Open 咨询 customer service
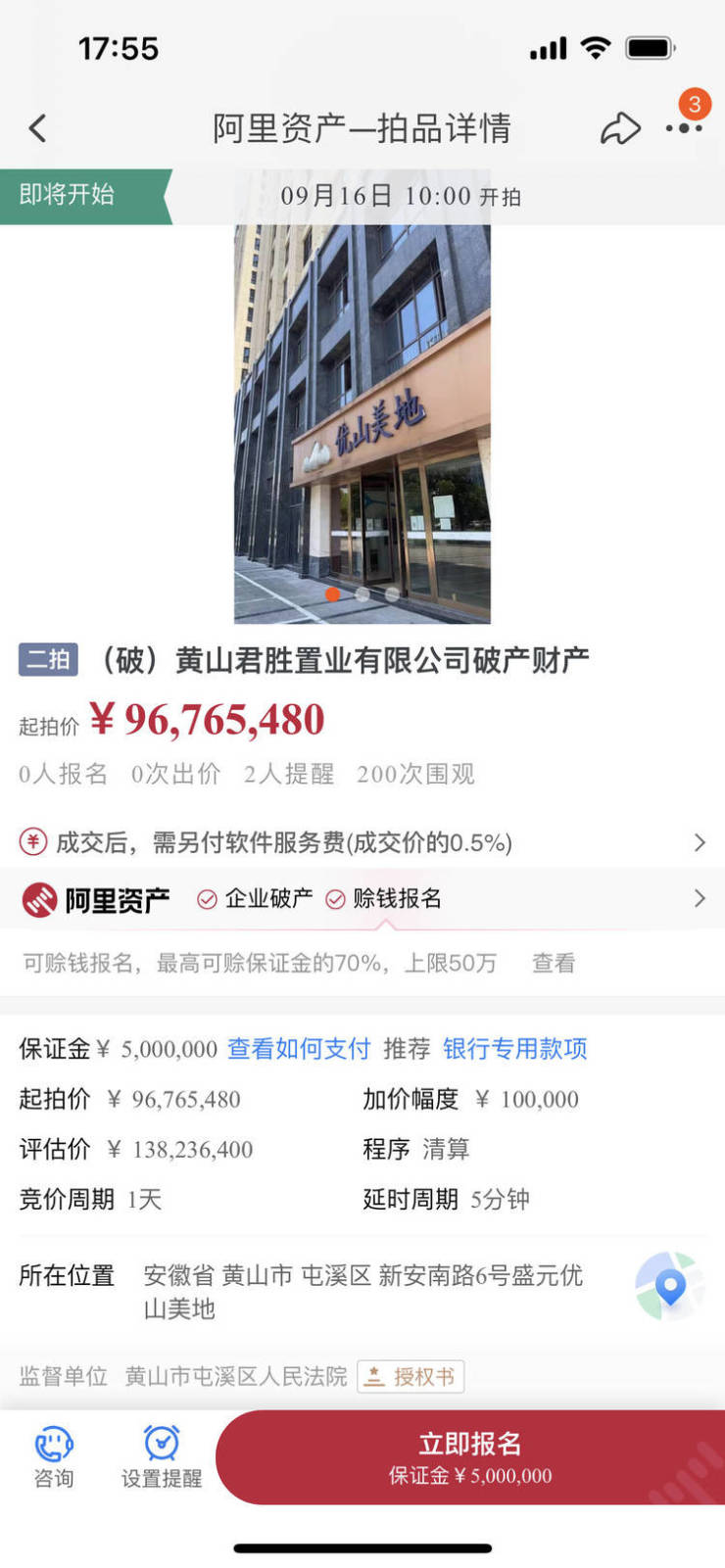Image resolution: width=725 pixels, height=1568 pixels. click(x=54, y=1457)
